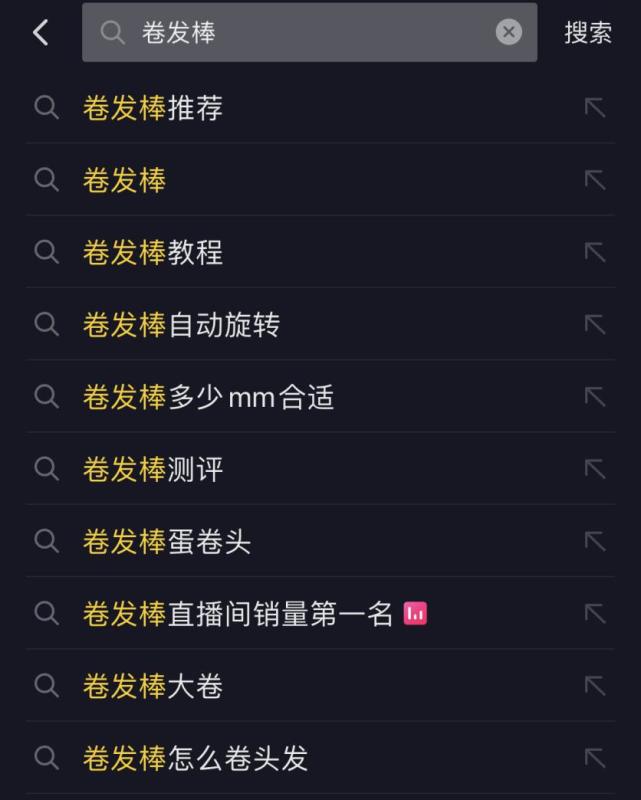Tap the search field containing 卷发棒
The image size is (641, 800).
[x=300, y=33]
